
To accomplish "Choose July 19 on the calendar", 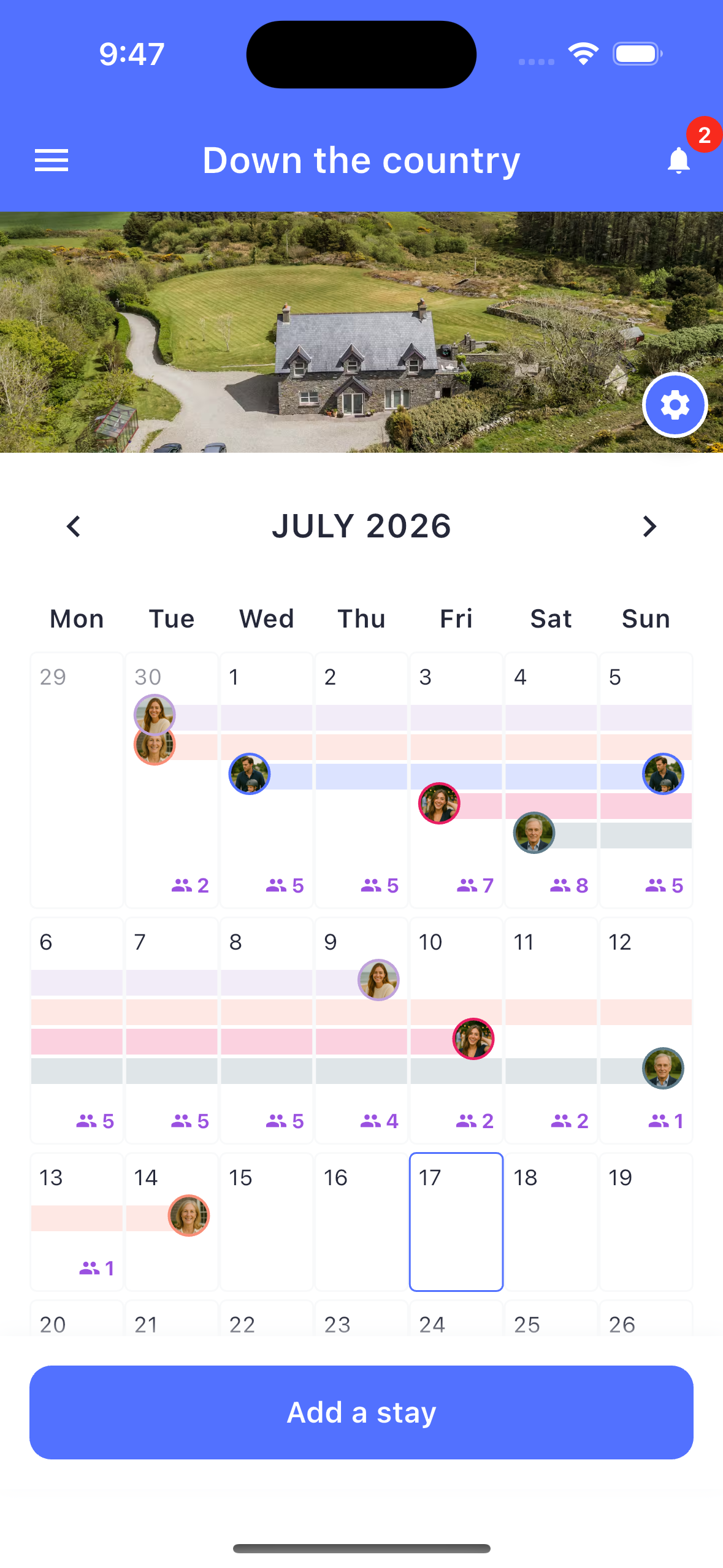I will 646,1221.
